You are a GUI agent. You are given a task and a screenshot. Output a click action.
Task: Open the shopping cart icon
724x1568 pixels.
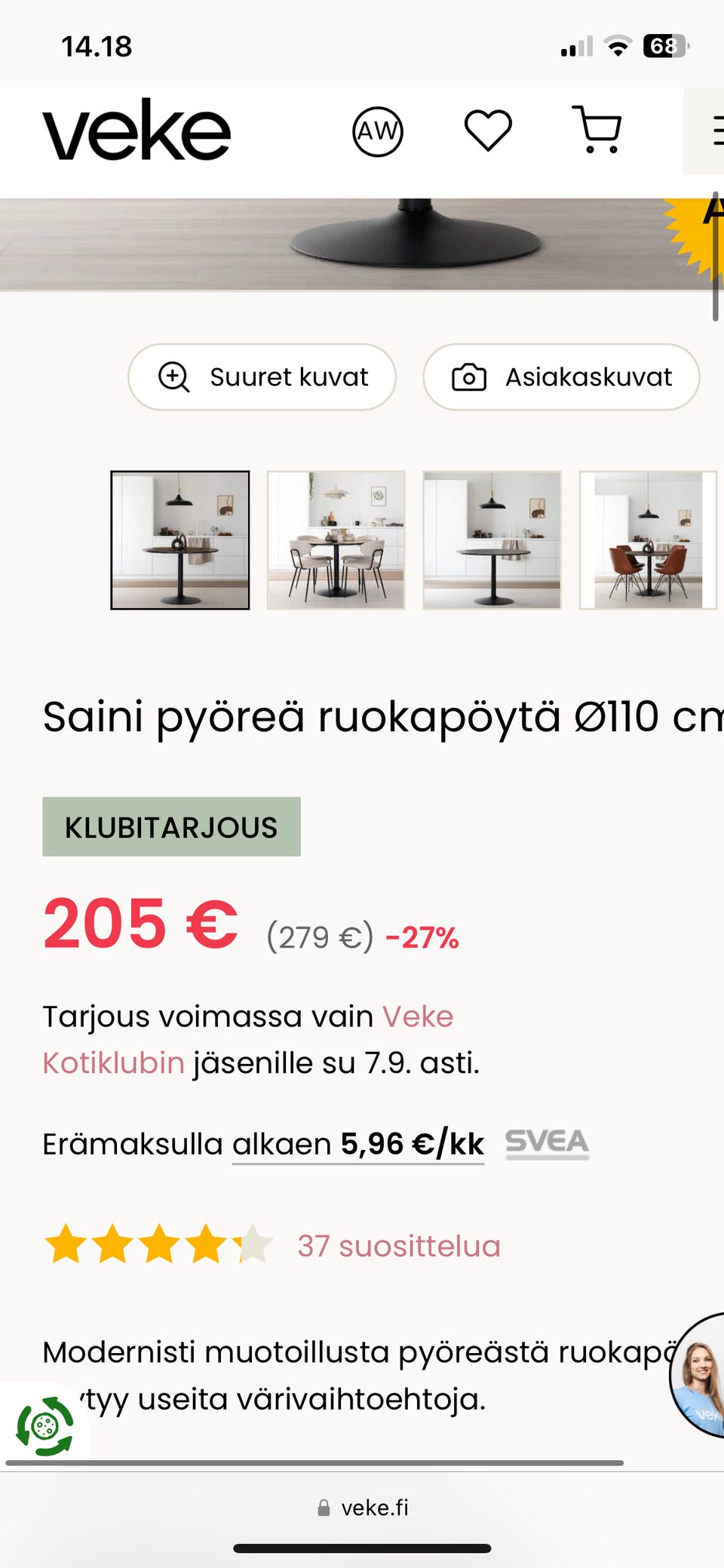(x=597, y=131)
